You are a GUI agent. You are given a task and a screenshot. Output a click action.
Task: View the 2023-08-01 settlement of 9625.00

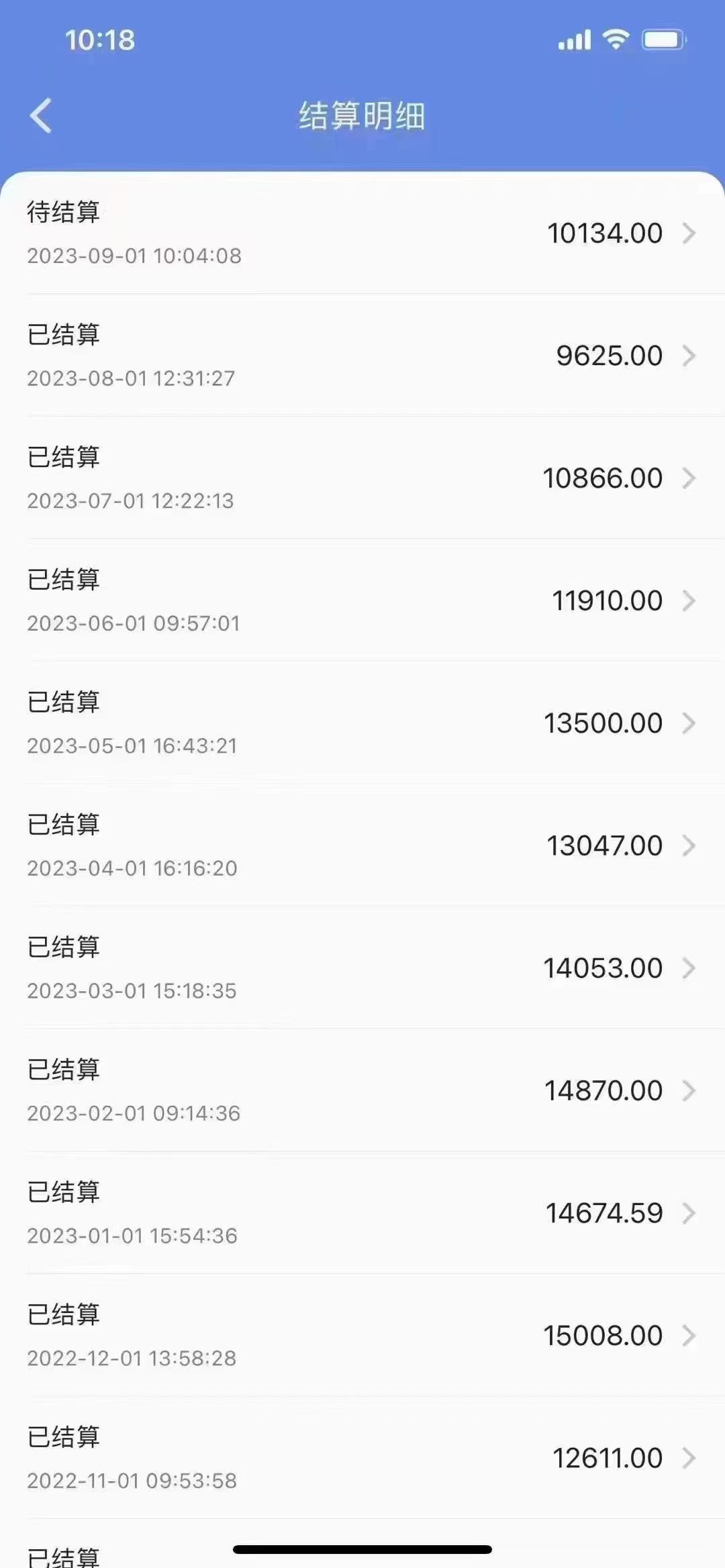(362, 356)
